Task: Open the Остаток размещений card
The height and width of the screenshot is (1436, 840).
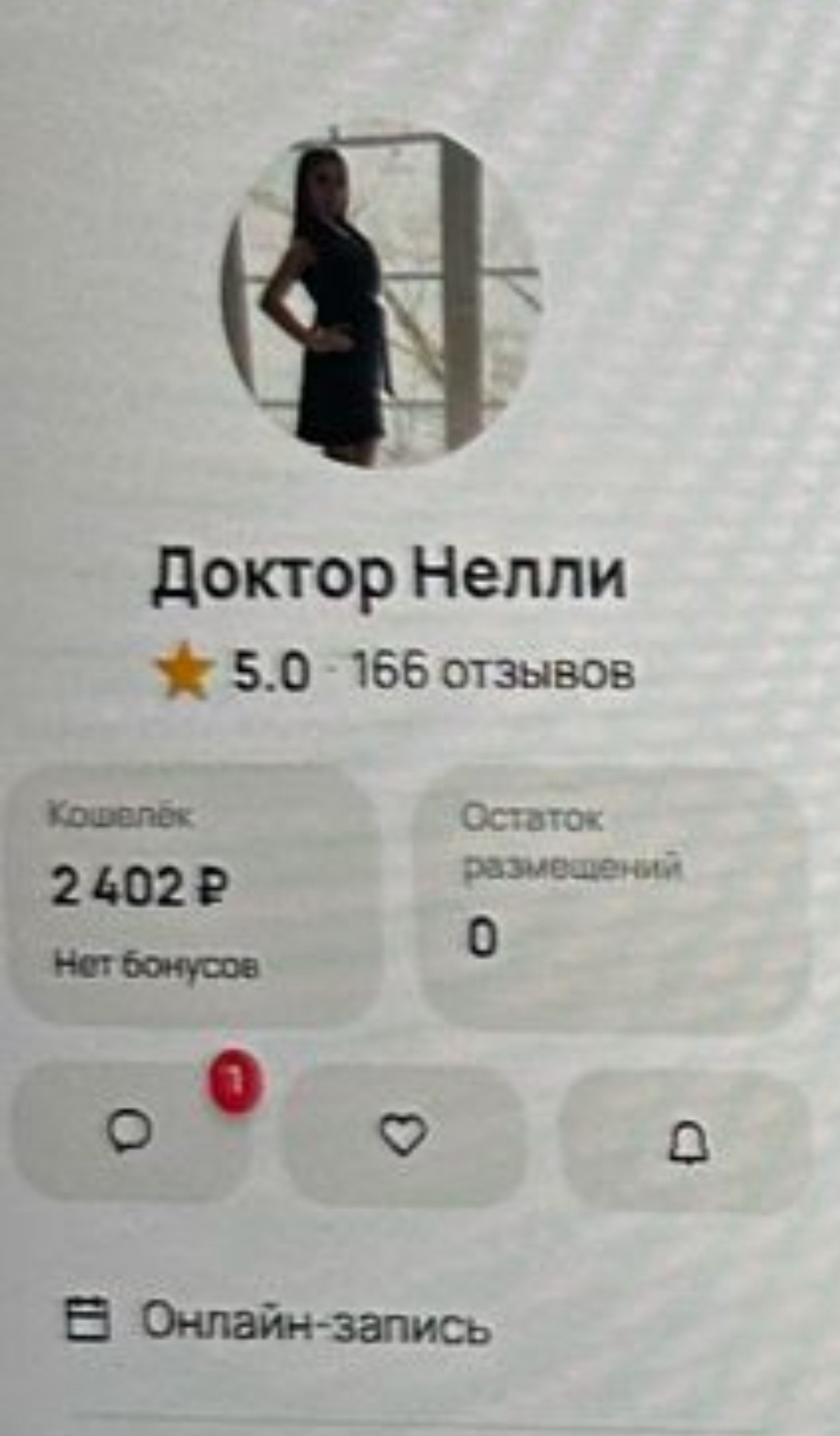Action: click(x=613, y=900)
